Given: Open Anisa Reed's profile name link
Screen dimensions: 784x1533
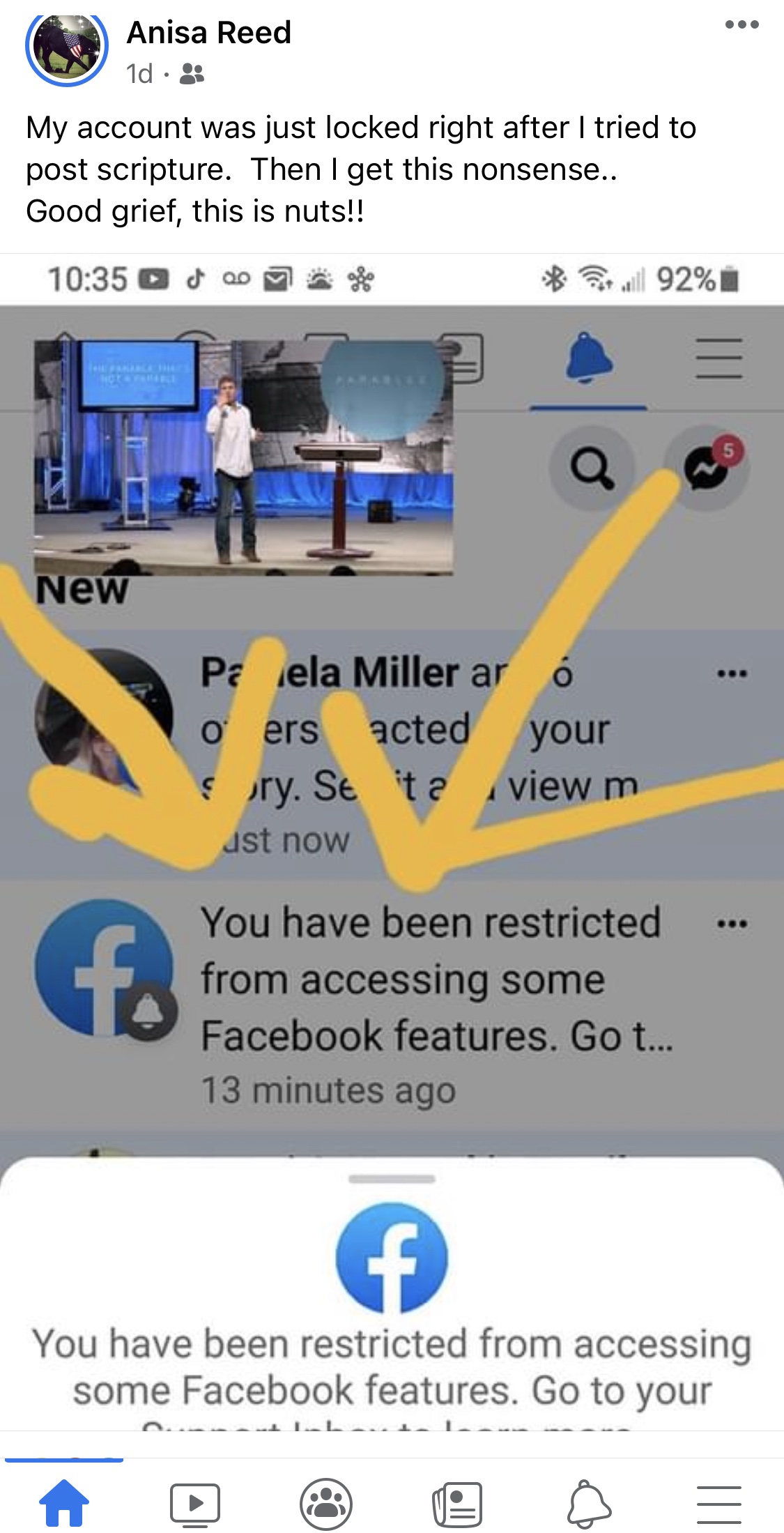Looking at the screenshot, I should (208, 33).
